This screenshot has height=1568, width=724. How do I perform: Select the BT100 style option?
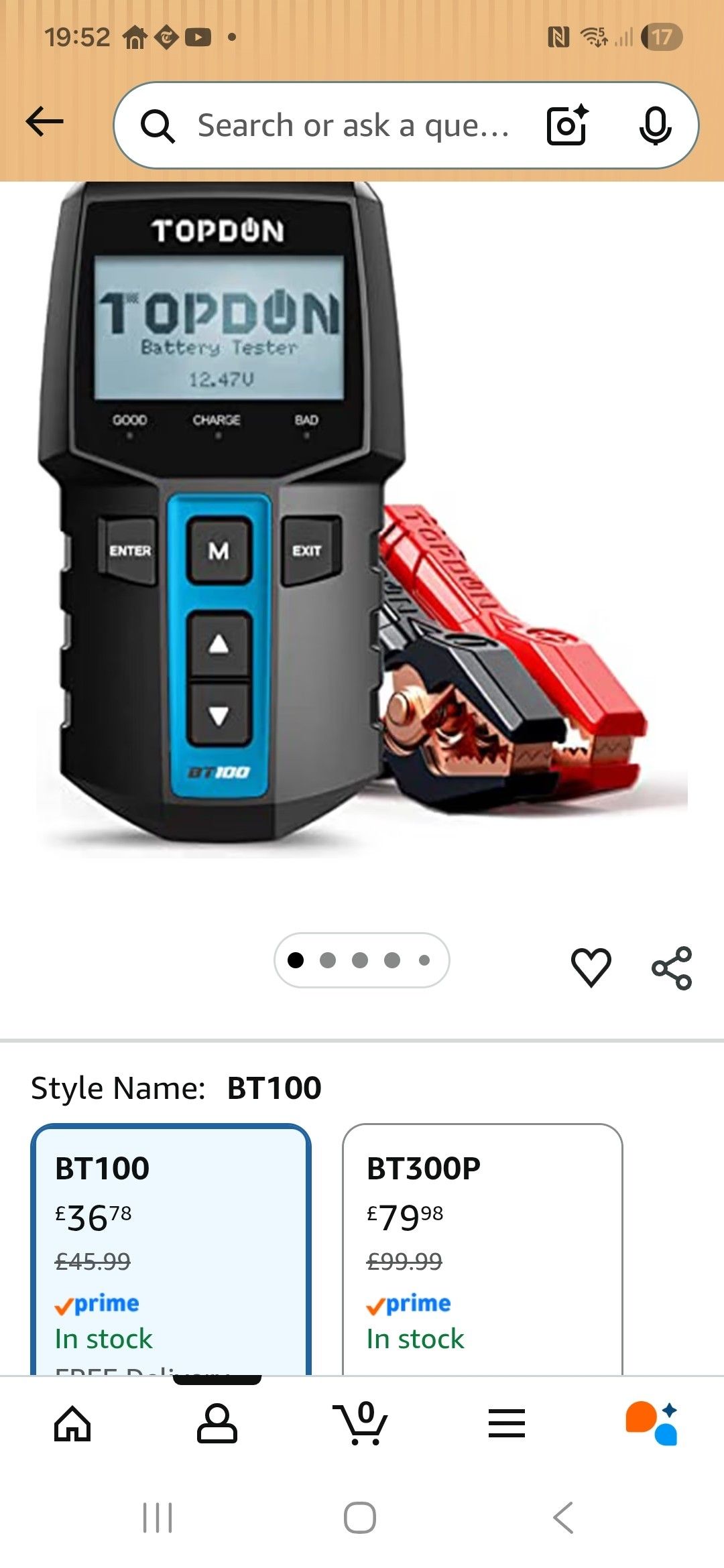pos(171,1246)
